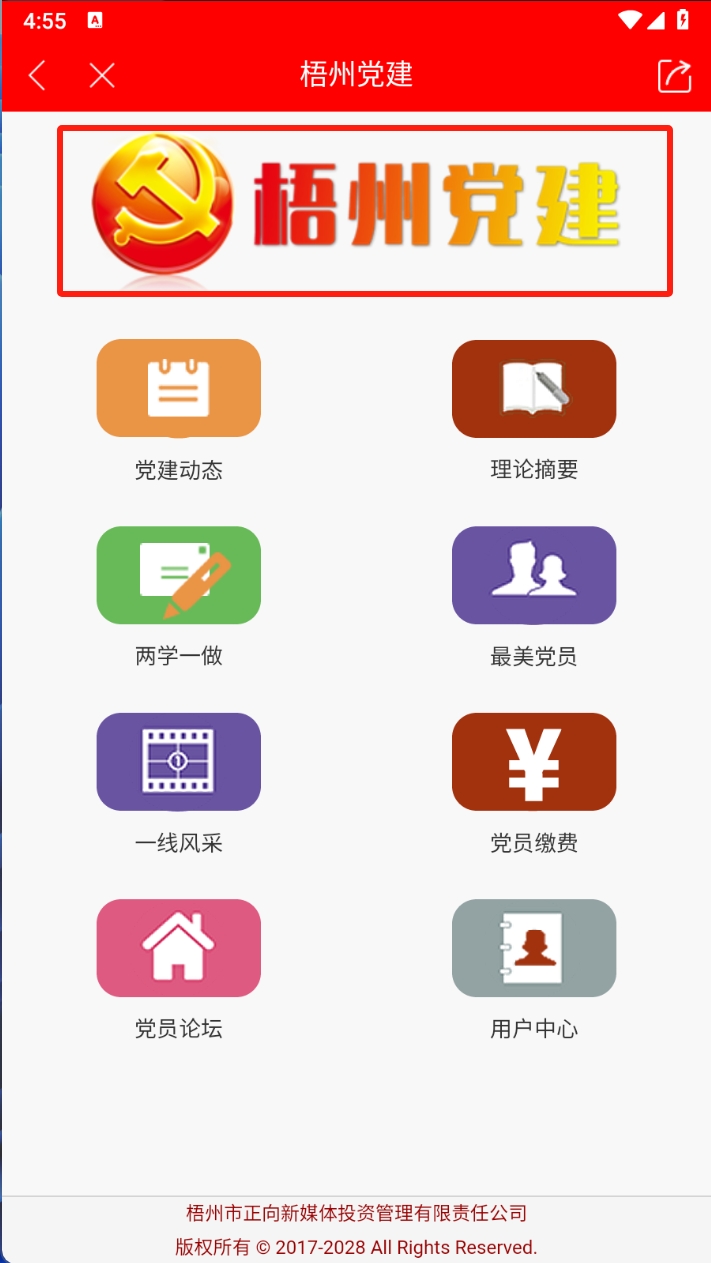Open 理论摘要 section

(534, 389)
